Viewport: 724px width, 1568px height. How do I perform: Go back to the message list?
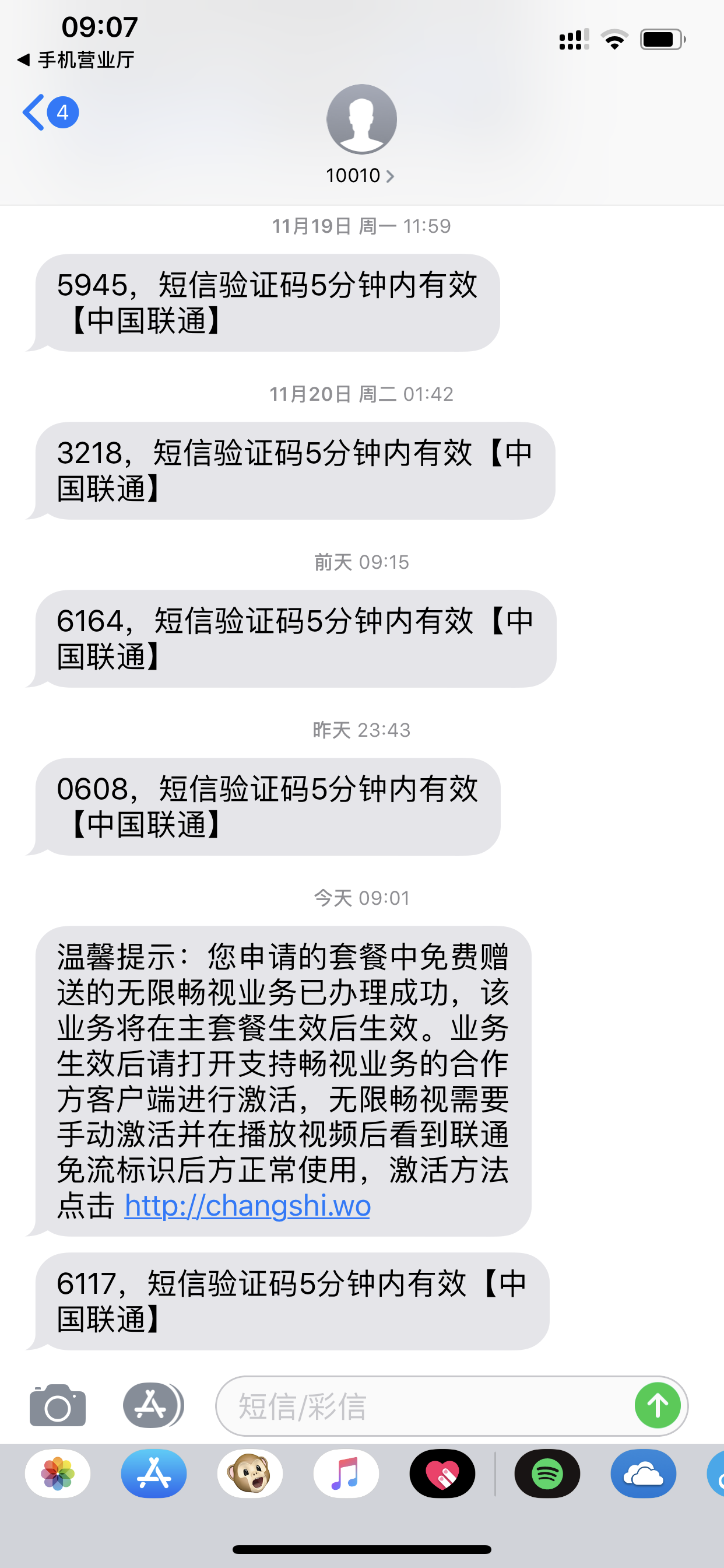pos(48,113)
